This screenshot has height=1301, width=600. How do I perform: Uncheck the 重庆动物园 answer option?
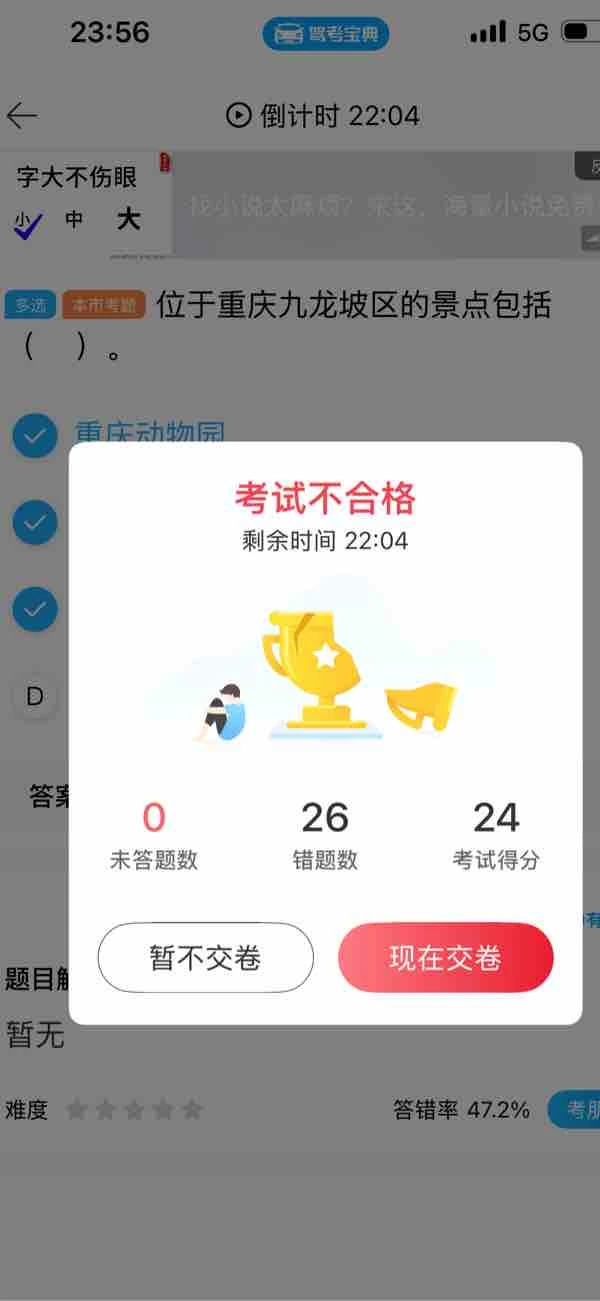[34, 436]
